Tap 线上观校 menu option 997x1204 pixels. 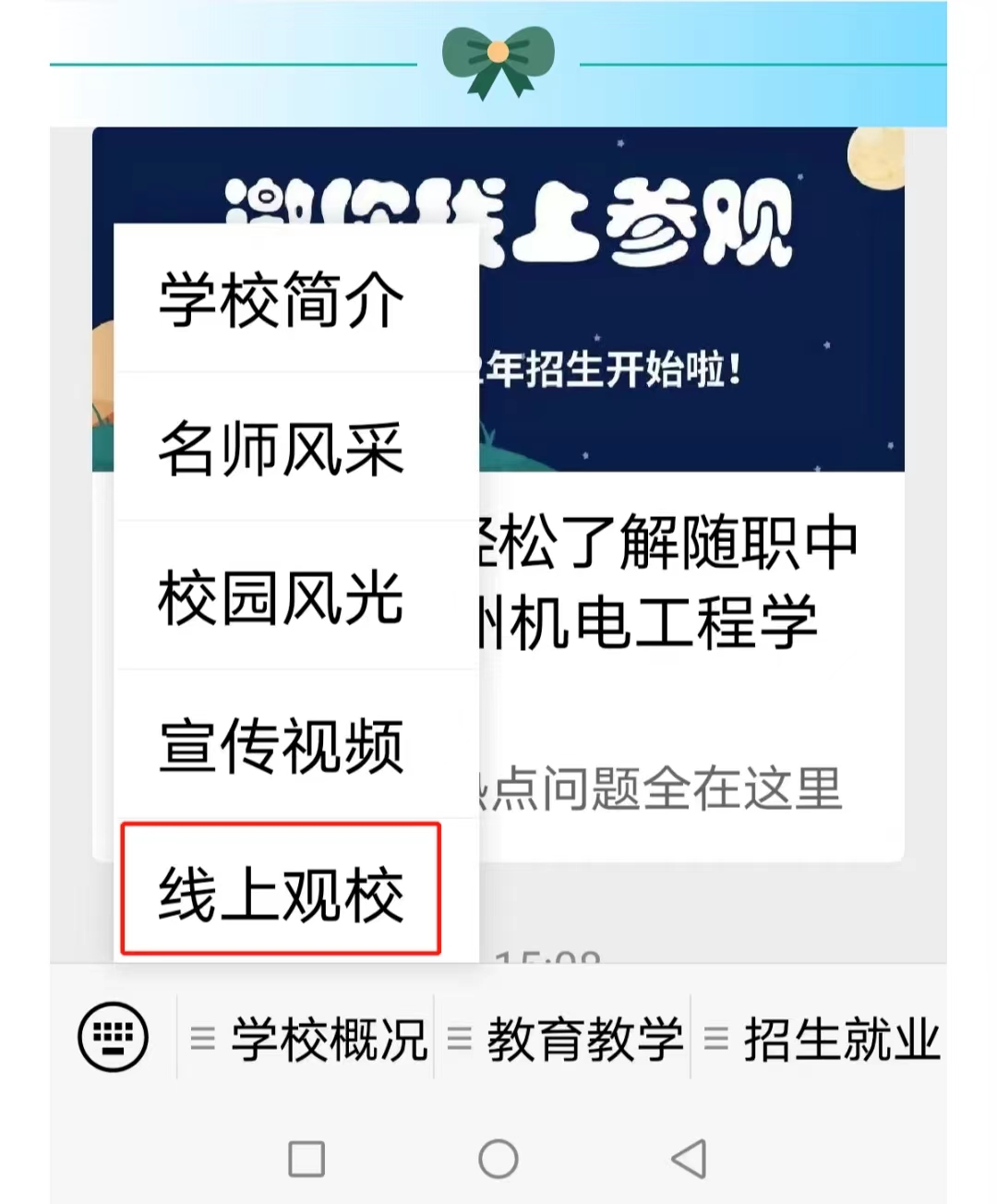click(282, 893)
